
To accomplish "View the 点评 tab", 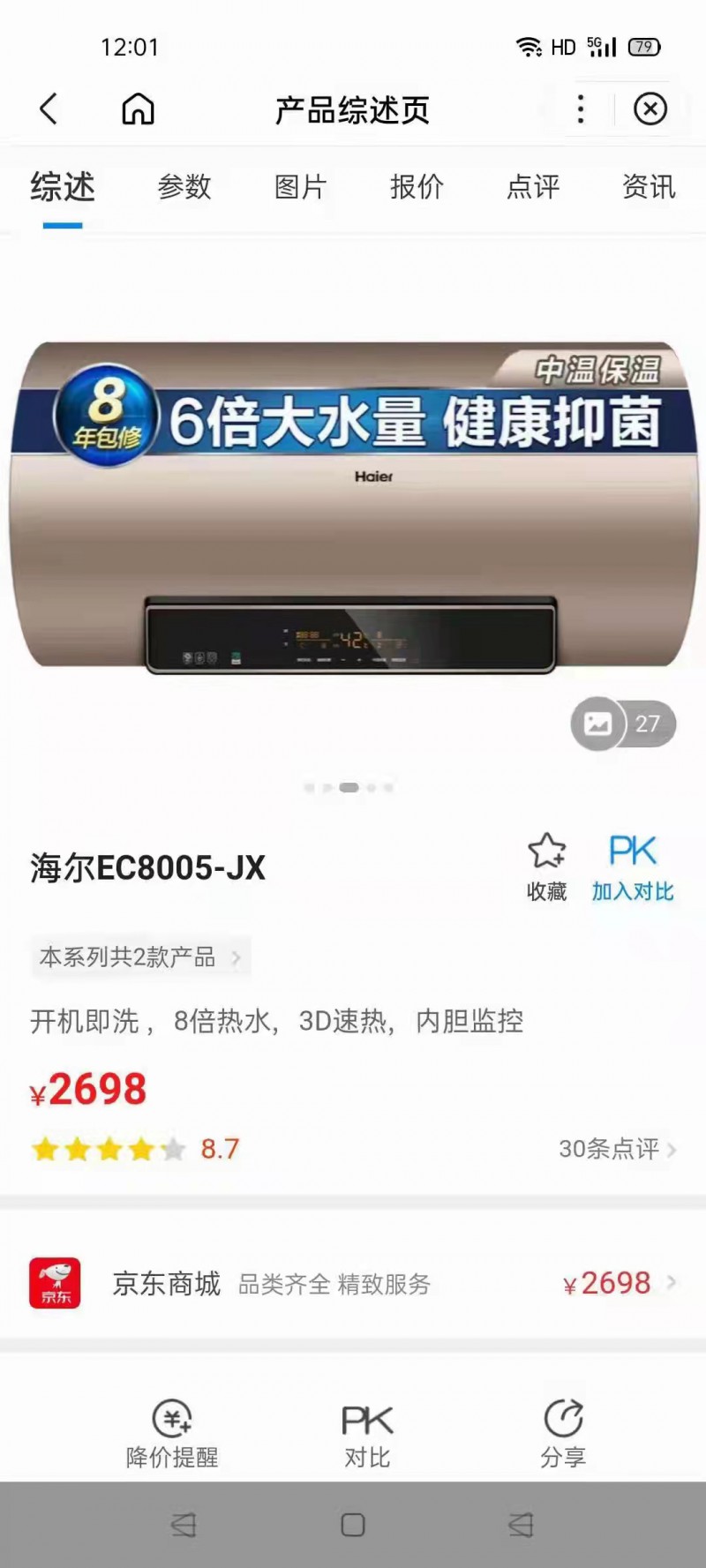I will 533,187.
